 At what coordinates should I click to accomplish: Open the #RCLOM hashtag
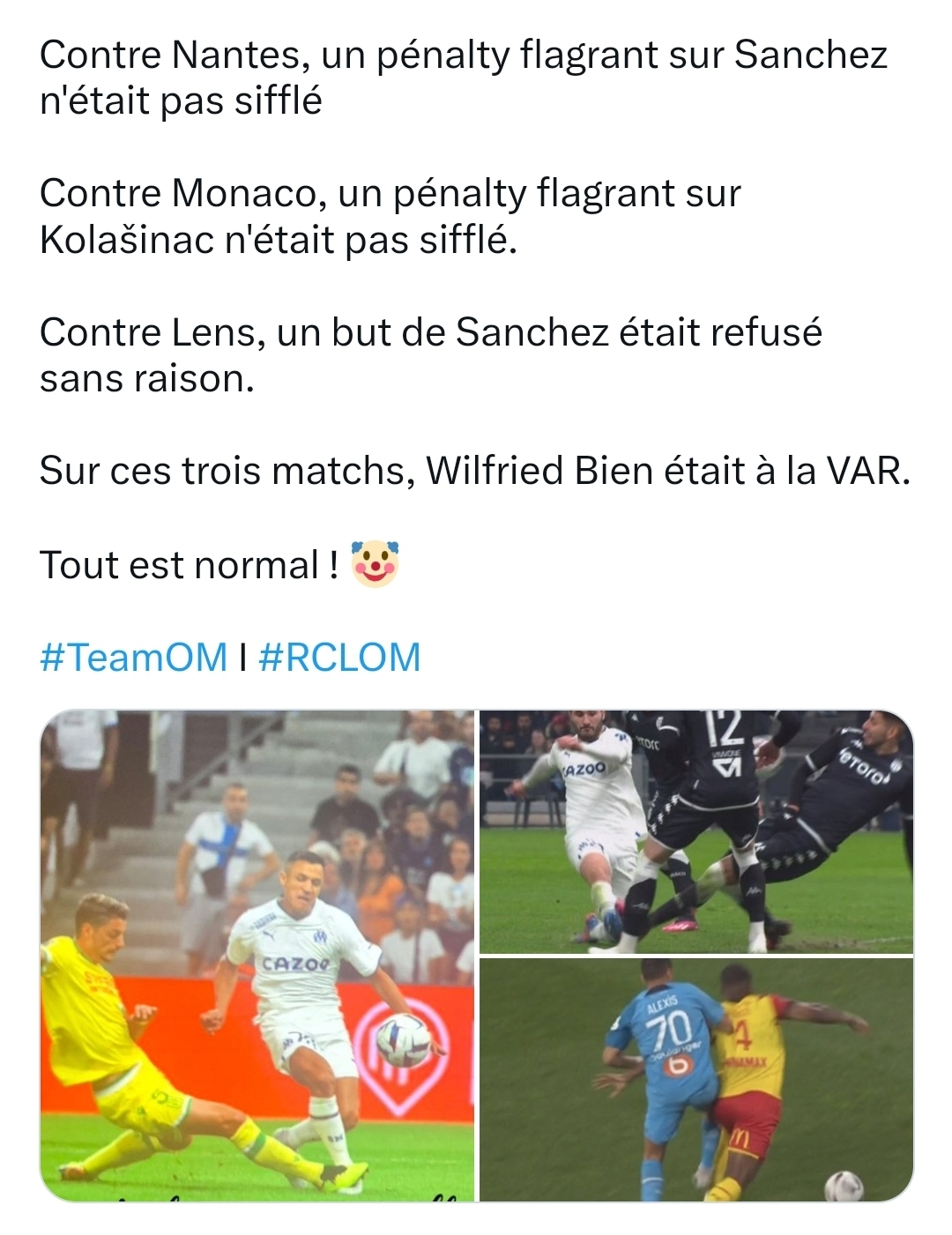[x=339, y=658]
